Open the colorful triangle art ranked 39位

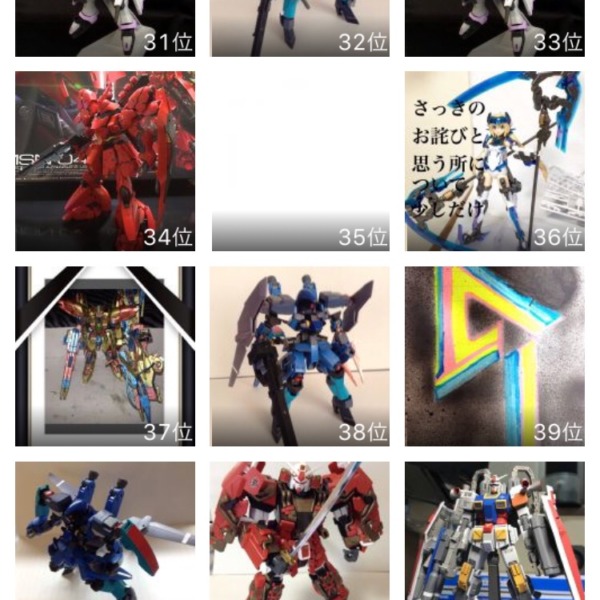pyautogui.click(x=494, y=355)
